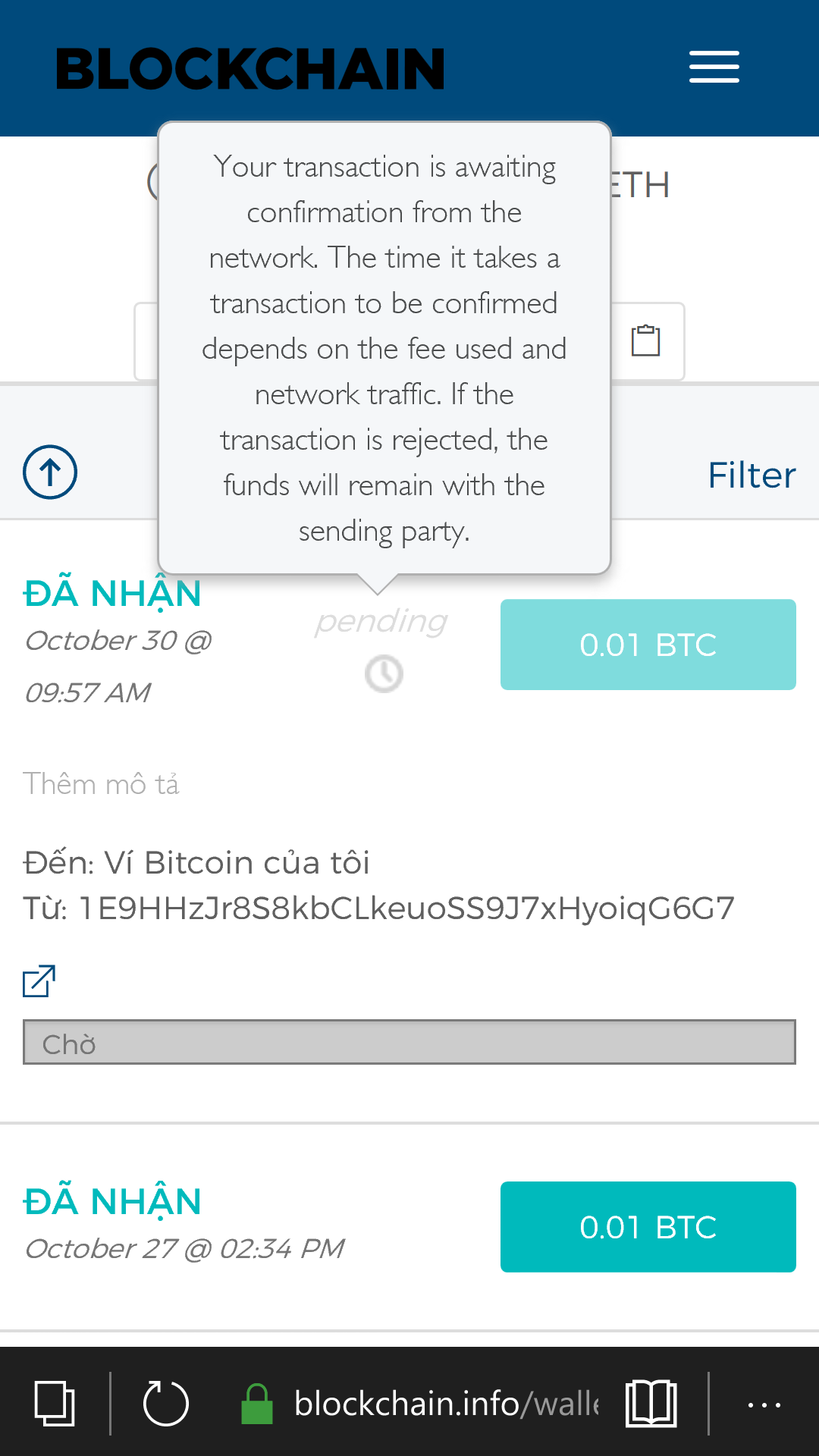819x1456 pixels.
Task: Tap the Chờ status button
Action: pyautogui.click(x=409, y=1043)
